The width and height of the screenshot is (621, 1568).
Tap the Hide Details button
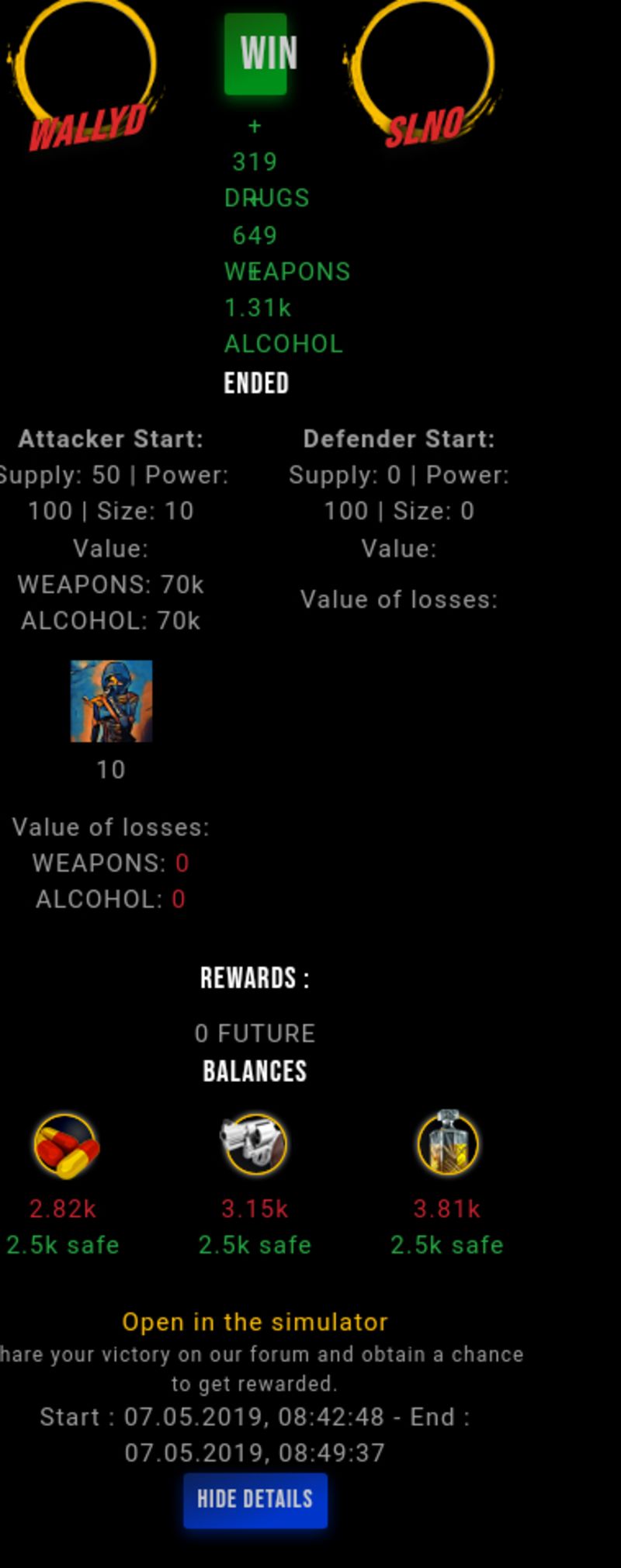point(255,1500)
